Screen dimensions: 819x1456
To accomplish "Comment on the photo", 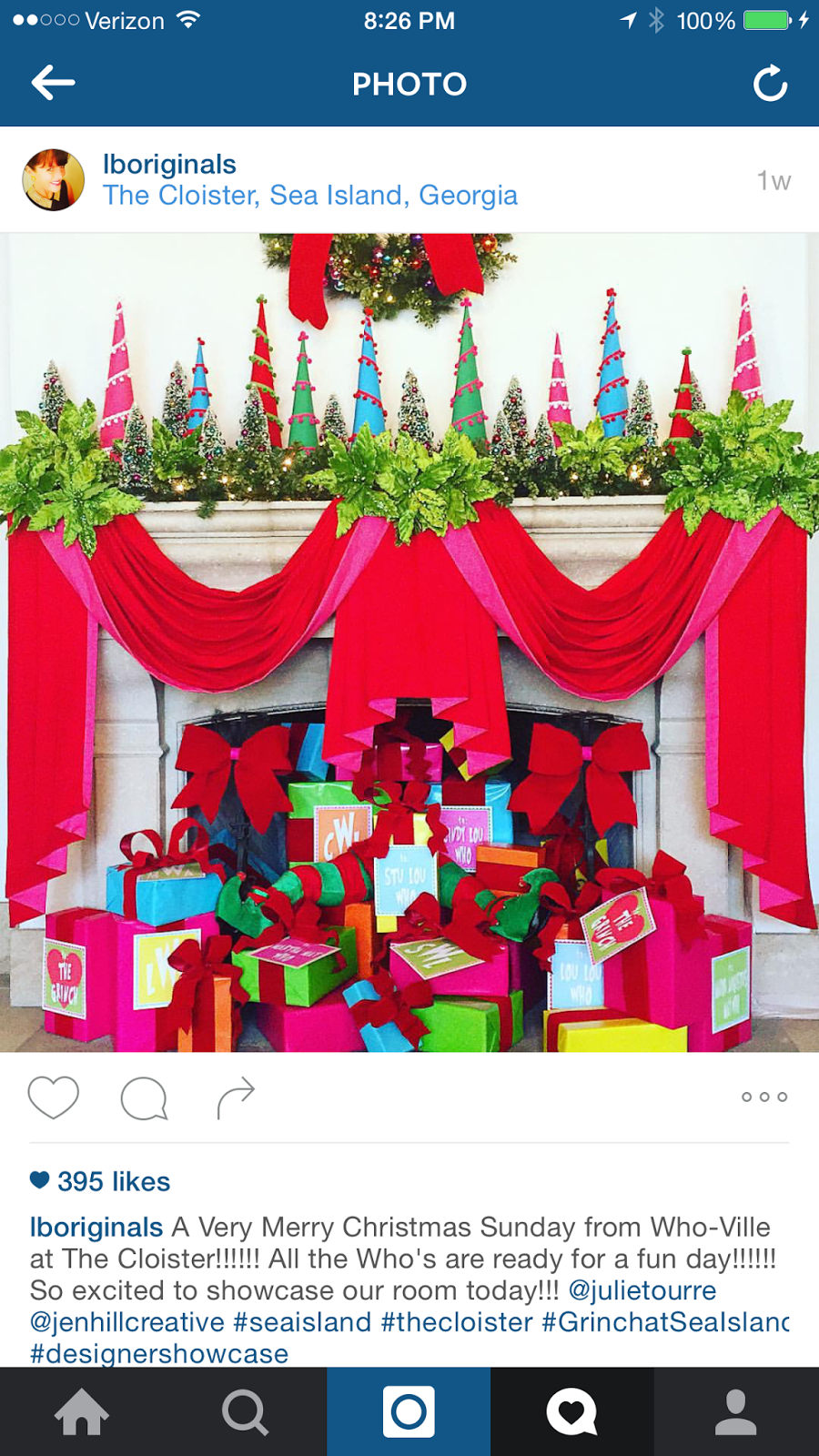I will tap(144, 1098).
